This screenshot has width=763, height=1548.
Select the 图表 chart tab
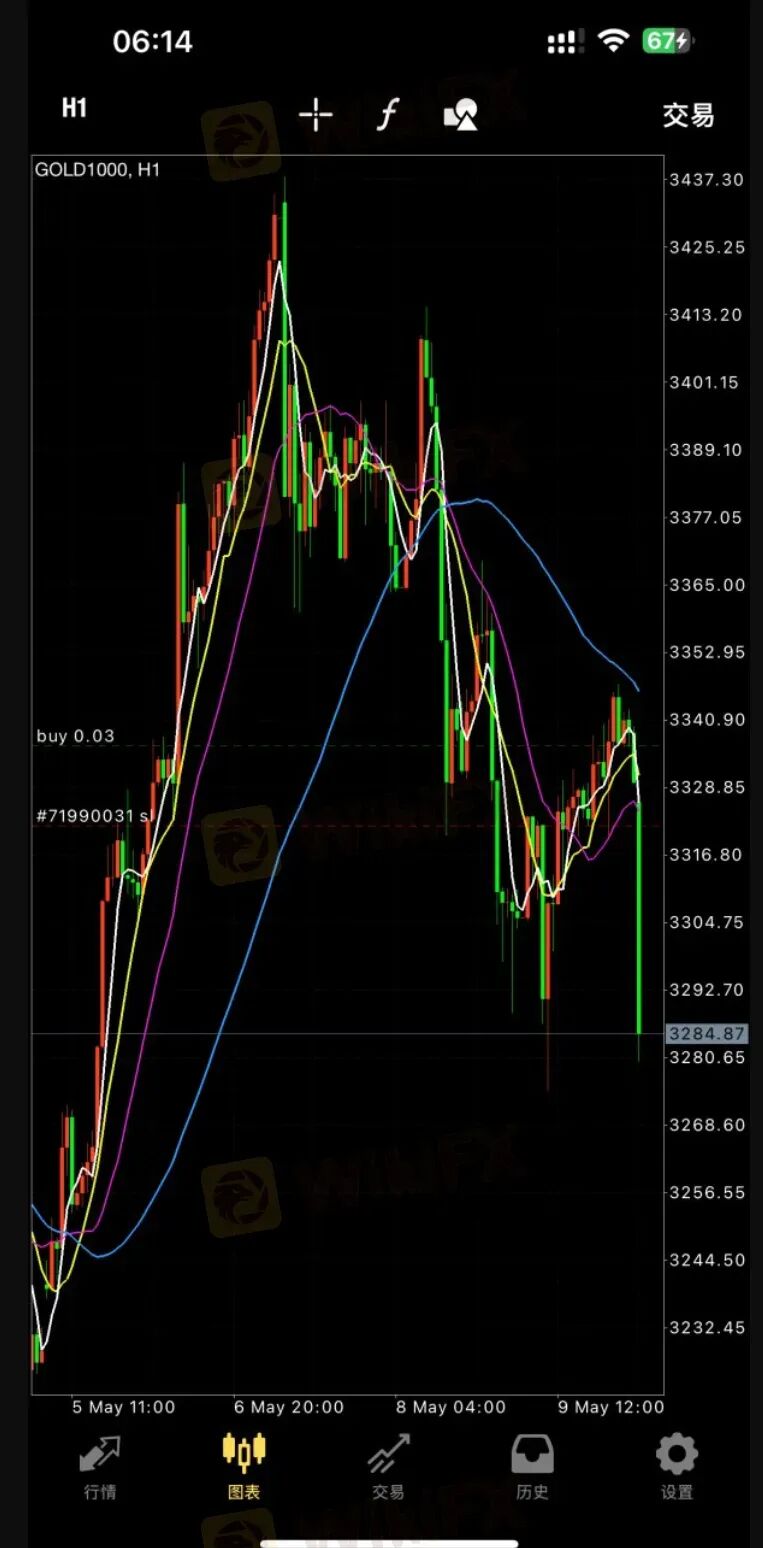click(x=244, y=1466)
